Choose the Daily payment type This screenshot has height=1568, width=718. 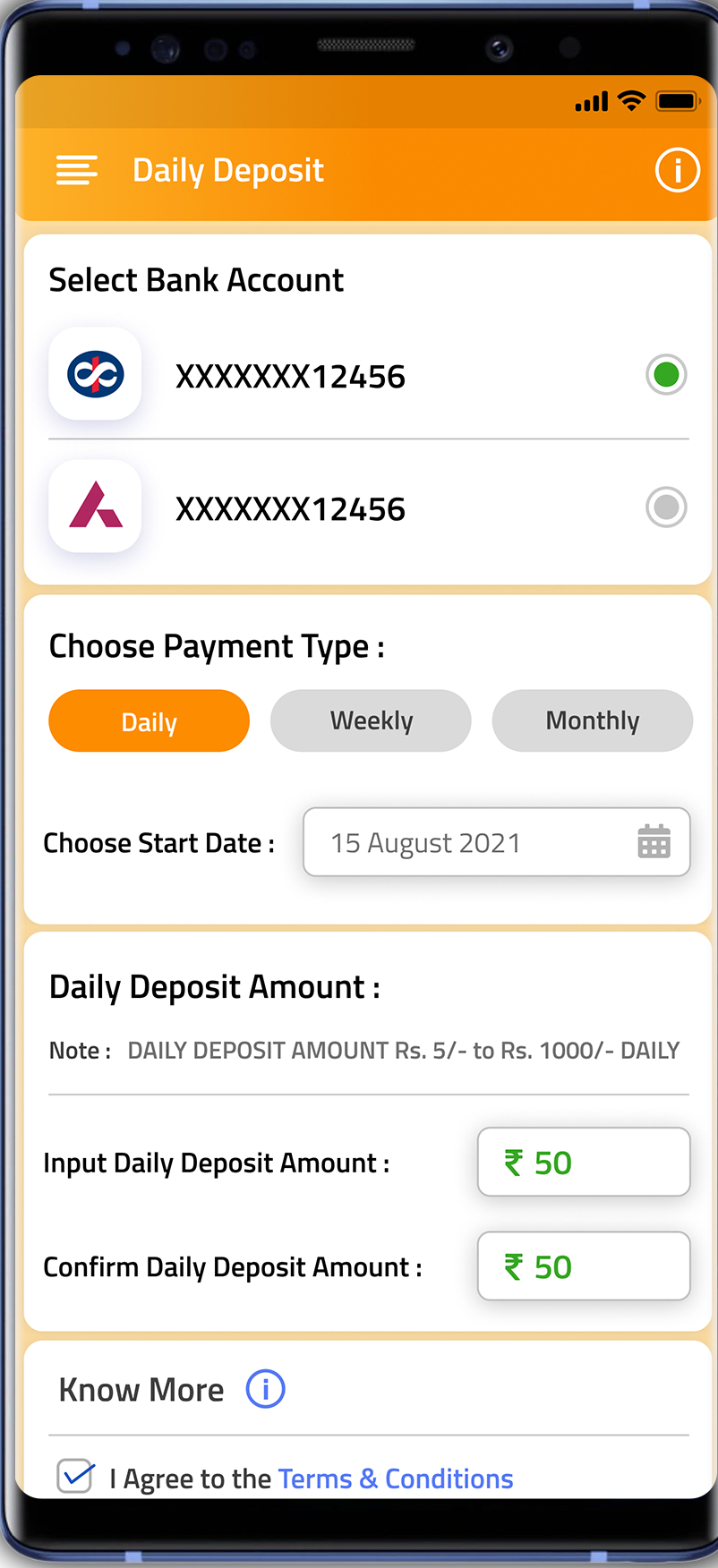coord(149,720)
